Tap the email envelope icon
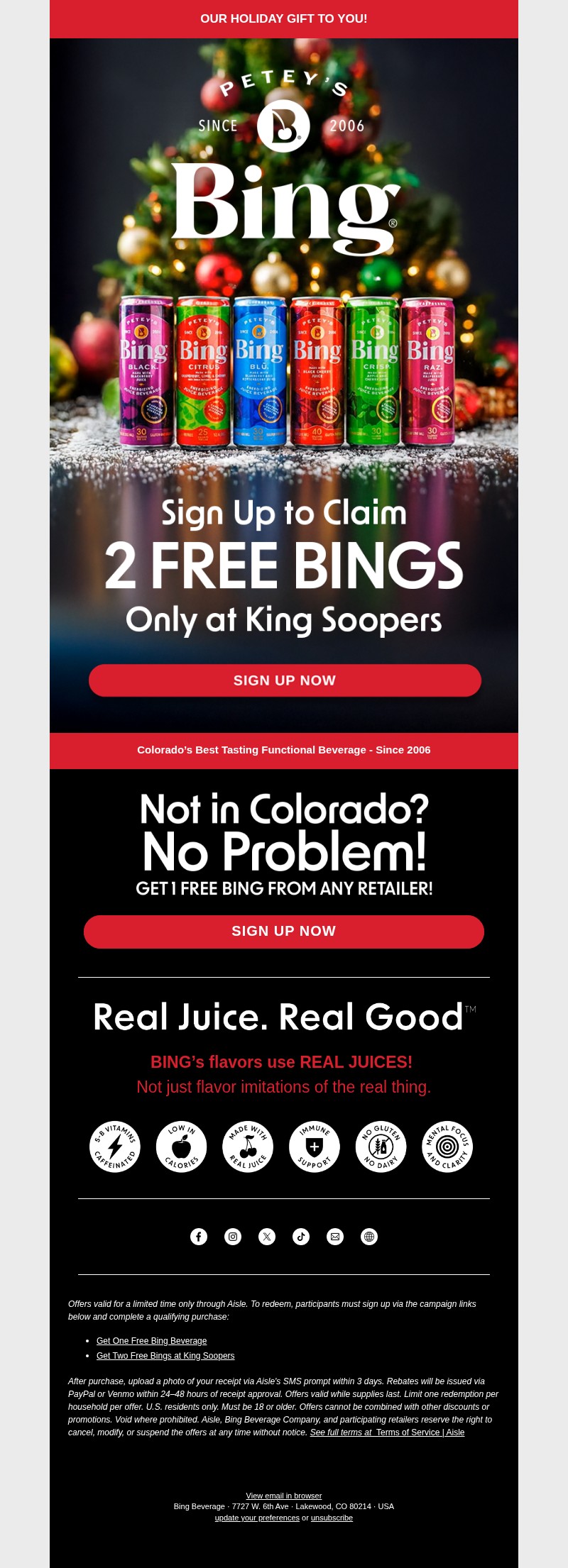The height and width of the screenshot is (1568, 568). pyautogui.click(x=335, y=1237)
